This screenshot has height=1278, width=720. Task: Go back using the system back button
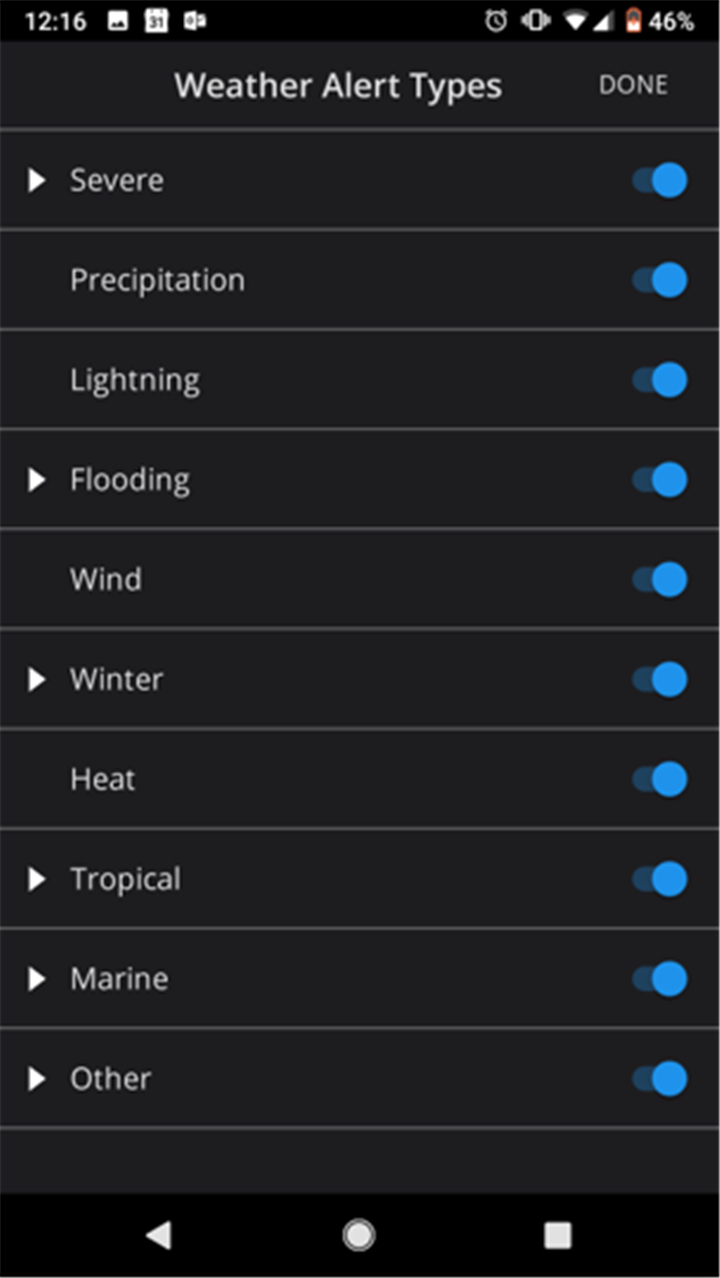tap(158, 1235)
